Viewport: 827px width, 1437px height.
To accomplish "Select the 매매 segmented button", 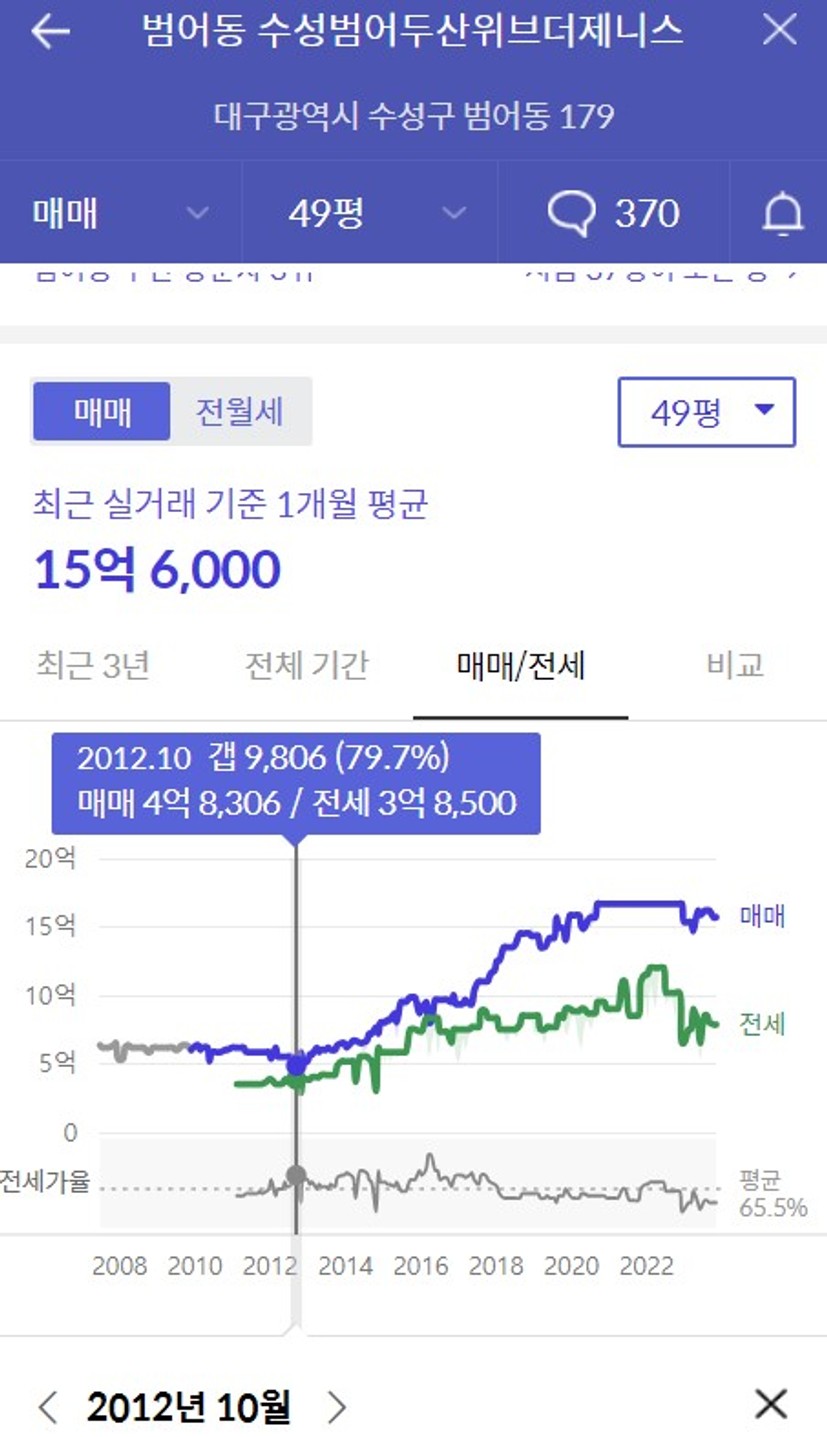I will [x=102, y=411].
